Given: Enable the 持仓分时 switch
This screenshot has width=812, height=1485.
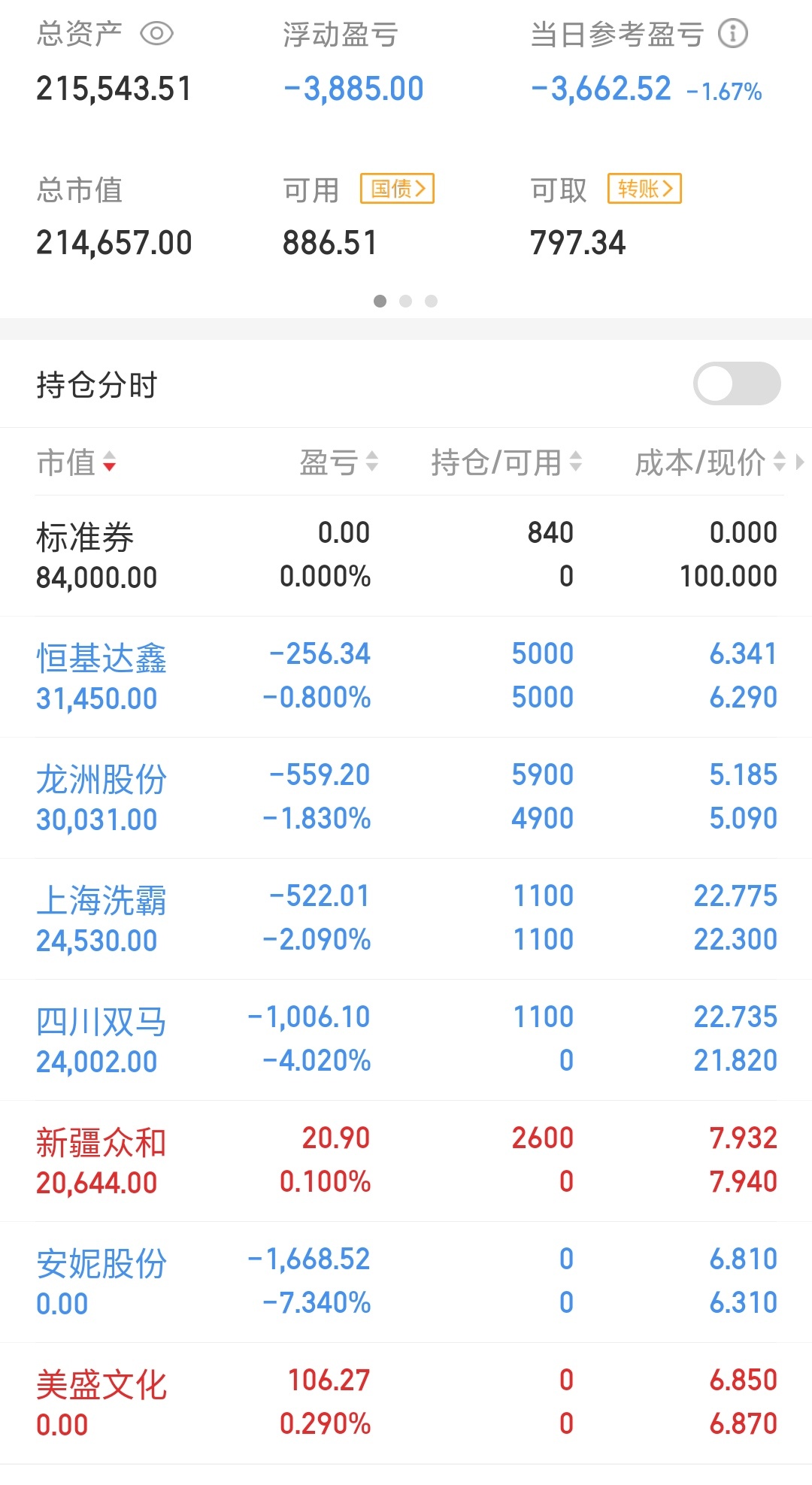Looking at the screenshot, I should point(737,384).
